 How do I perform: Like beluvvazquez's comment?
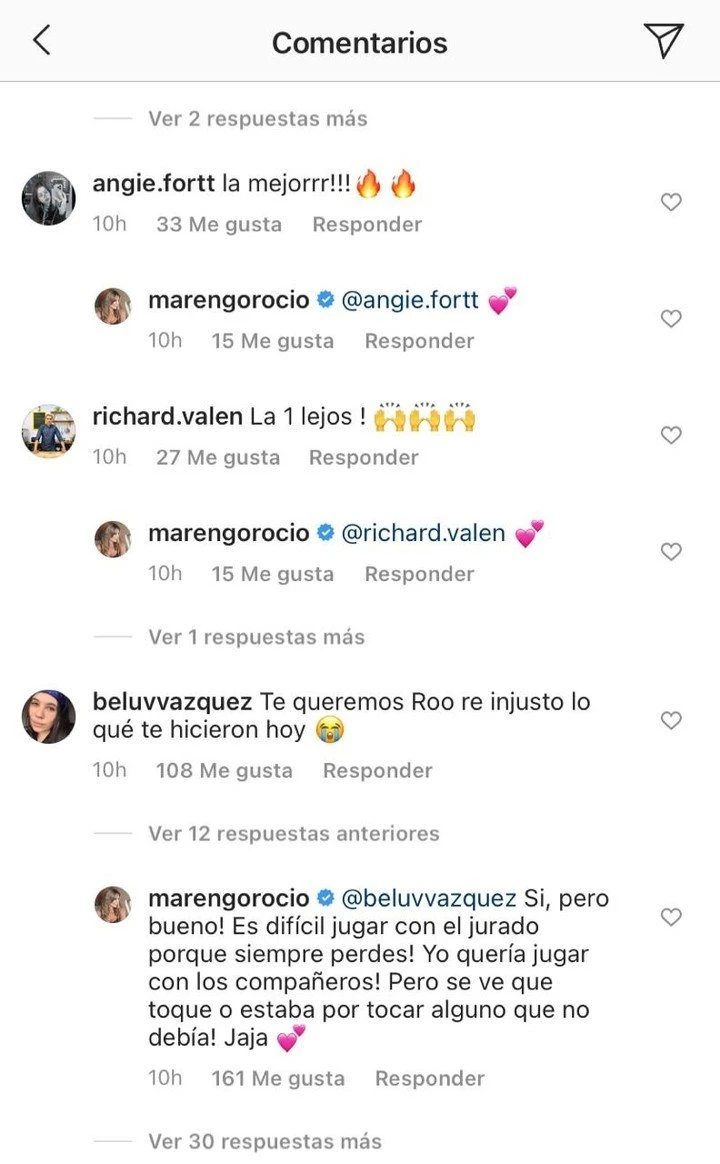tap(672, 720)
